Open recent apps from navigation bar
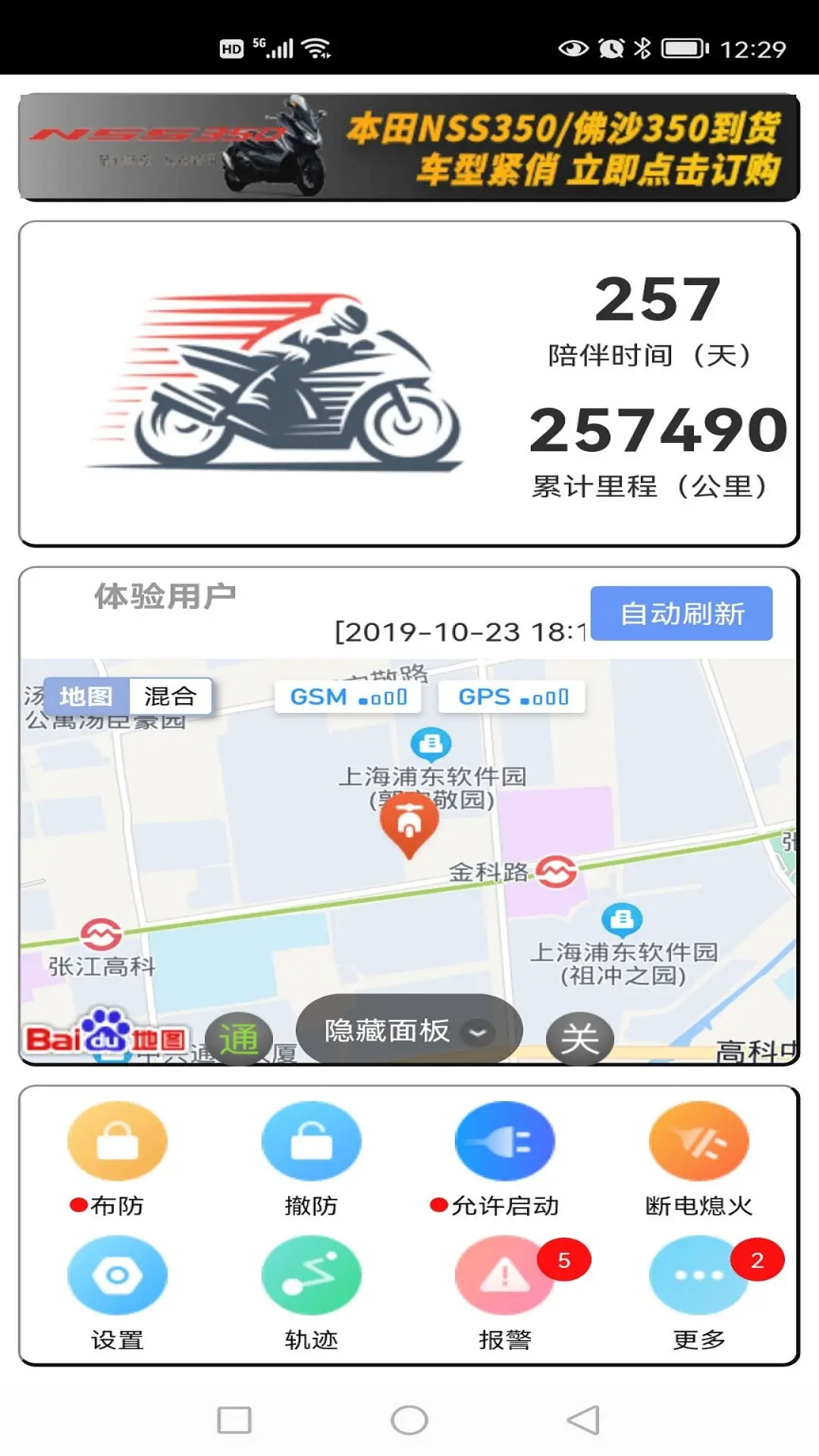Viewport: 819px width, 1456px height. click(234, 1420)
